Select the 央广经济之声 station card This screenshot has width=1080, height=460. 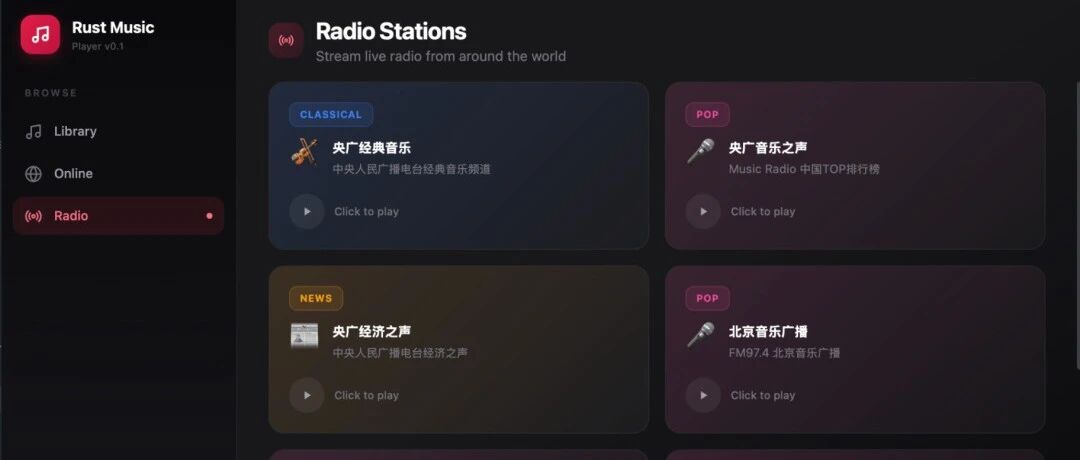(459, 349)
